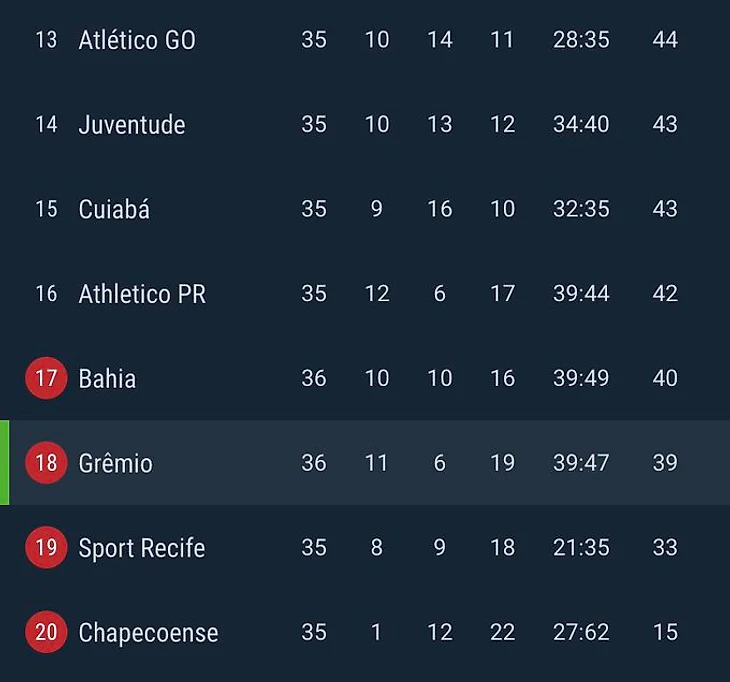View Bahia's team details
Screen dimensions: 730x682
tap(107, 379)
